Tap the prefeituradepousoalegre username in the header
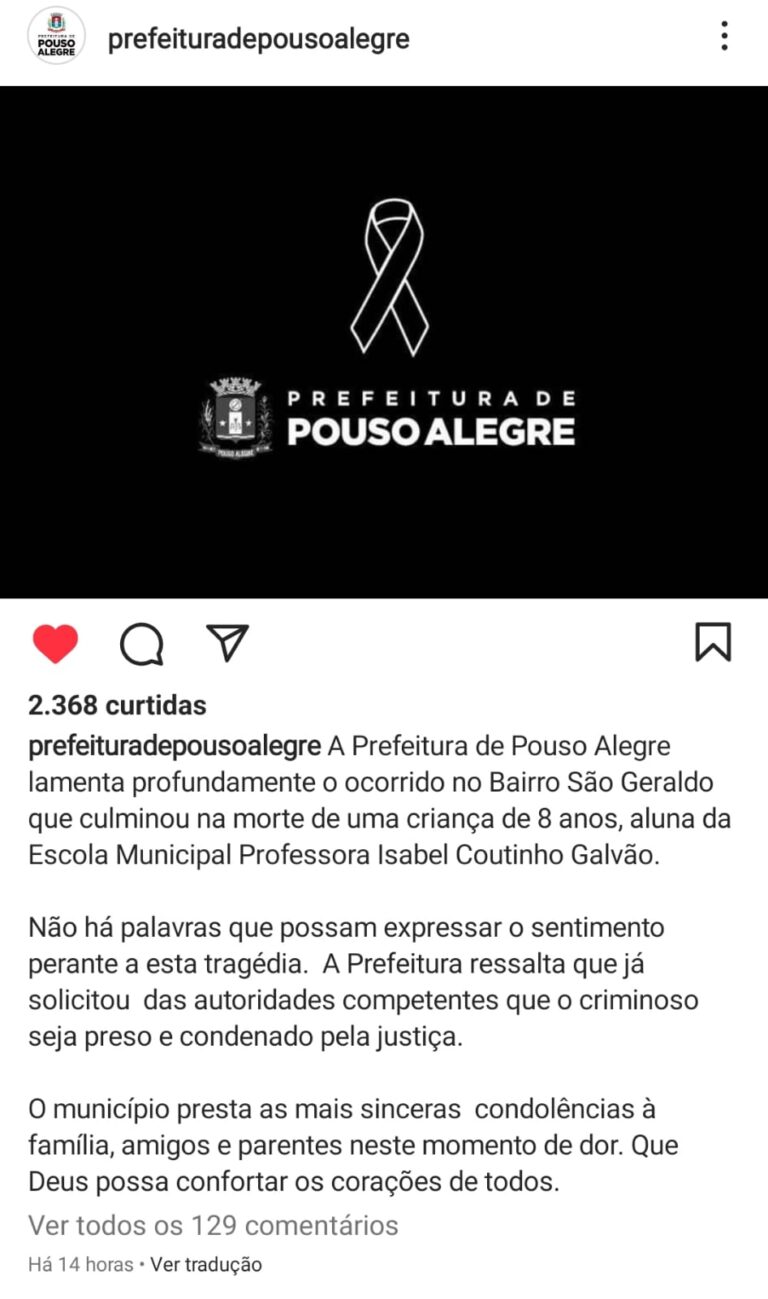The width and height of the screenshot is (768, 1299). point(258,39)
